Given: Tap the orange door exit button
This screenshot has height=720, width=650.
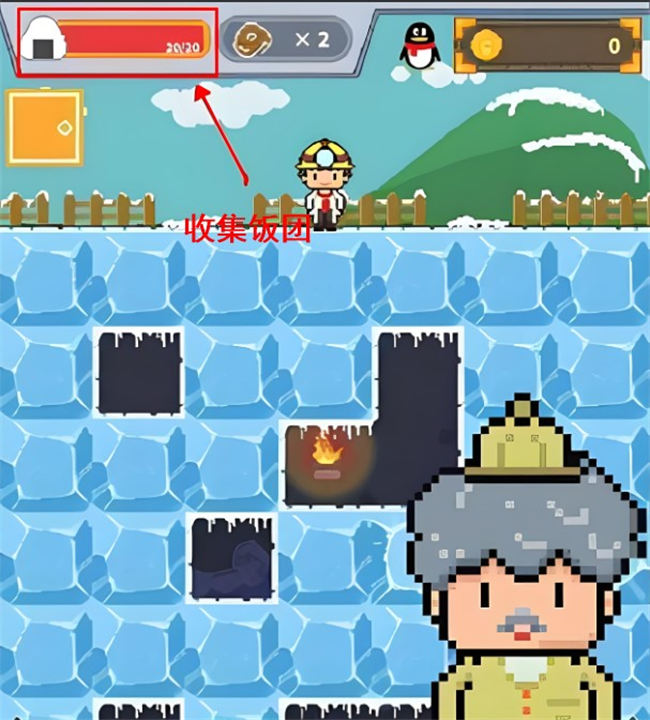Looking at the screenshot, I should pyautogui.click(x=44, y=127).
